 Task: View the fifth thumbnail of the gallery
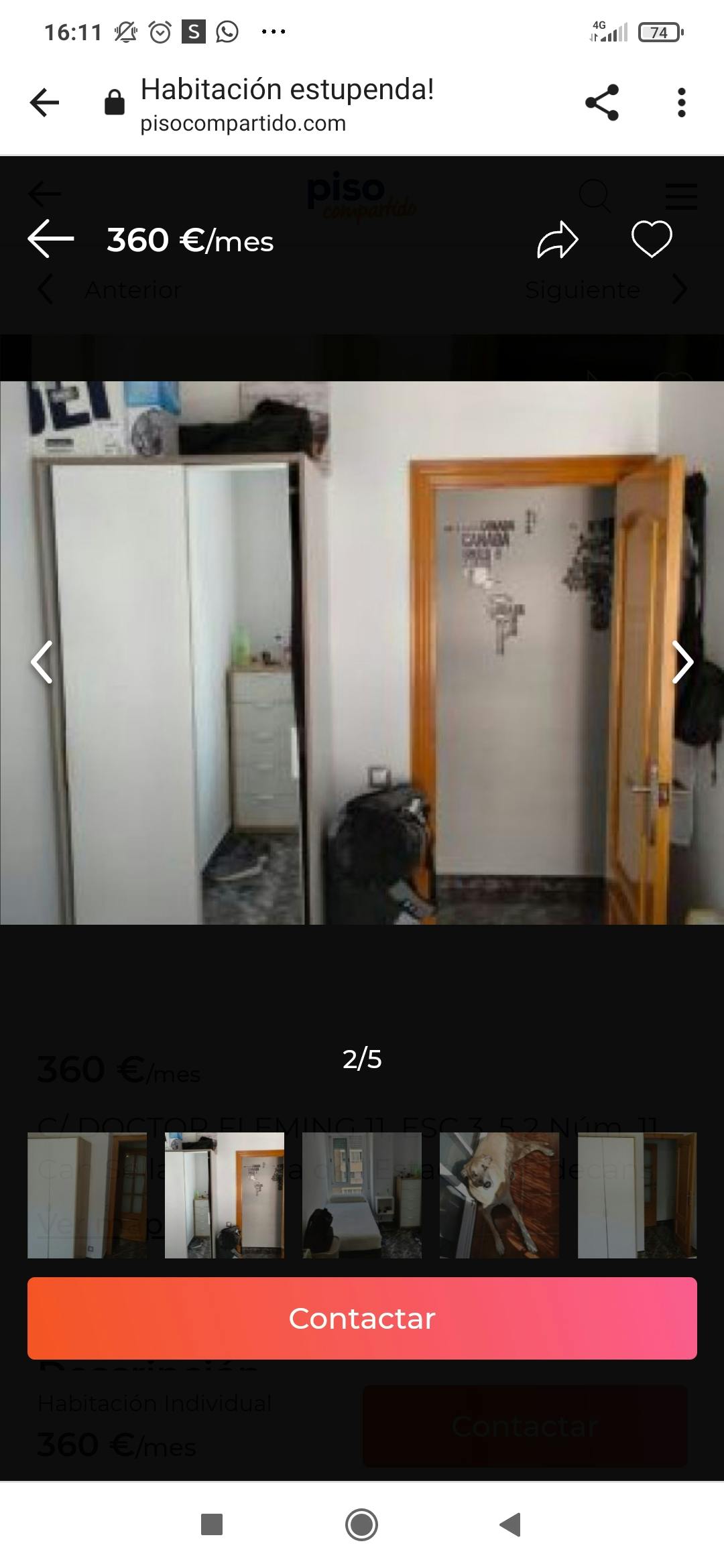tap(637, 1195)
